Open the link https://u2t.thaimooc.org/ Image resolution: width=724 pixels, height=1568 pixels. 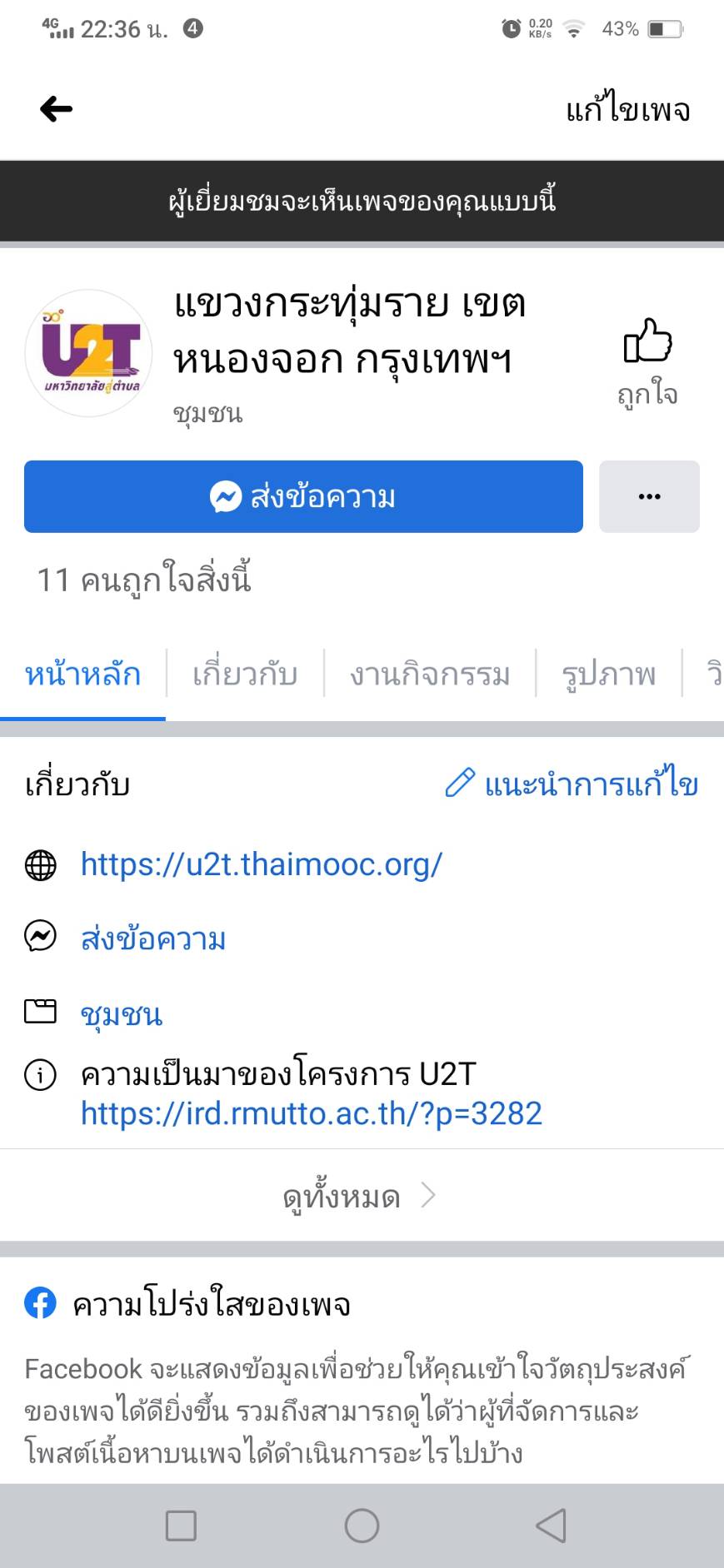point(261,864)
